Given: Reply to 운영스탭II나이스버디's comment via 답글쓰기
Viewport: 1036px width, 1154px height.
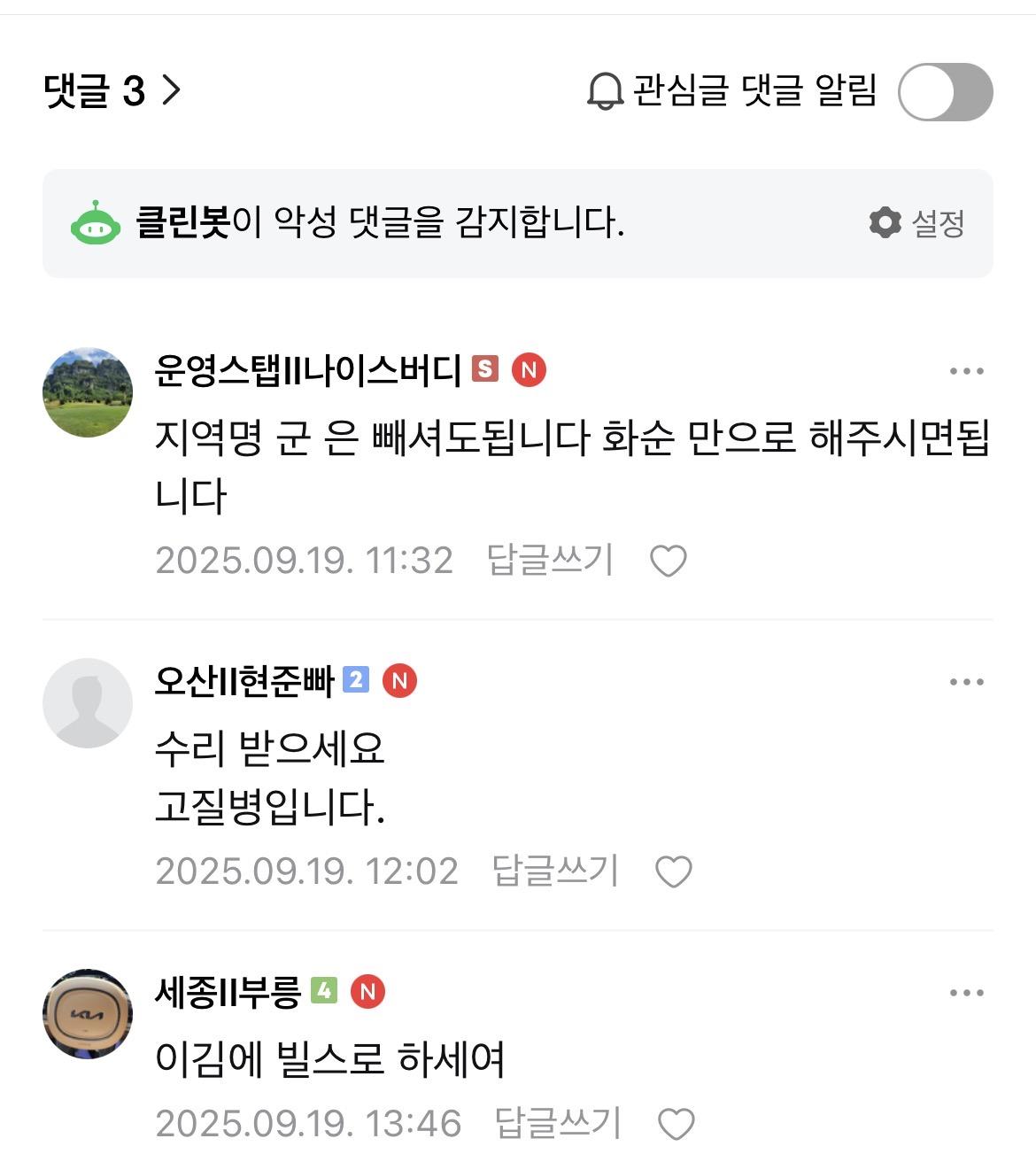Looking at the screenshot, I should coord(550,560).
